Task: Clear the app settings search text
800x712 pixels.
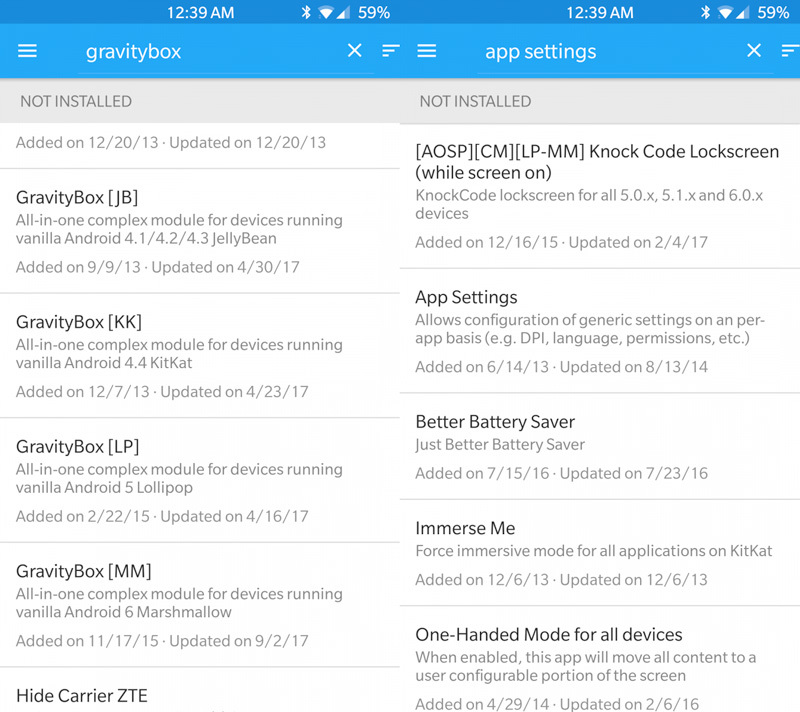Action: click(x=754, y=51)
